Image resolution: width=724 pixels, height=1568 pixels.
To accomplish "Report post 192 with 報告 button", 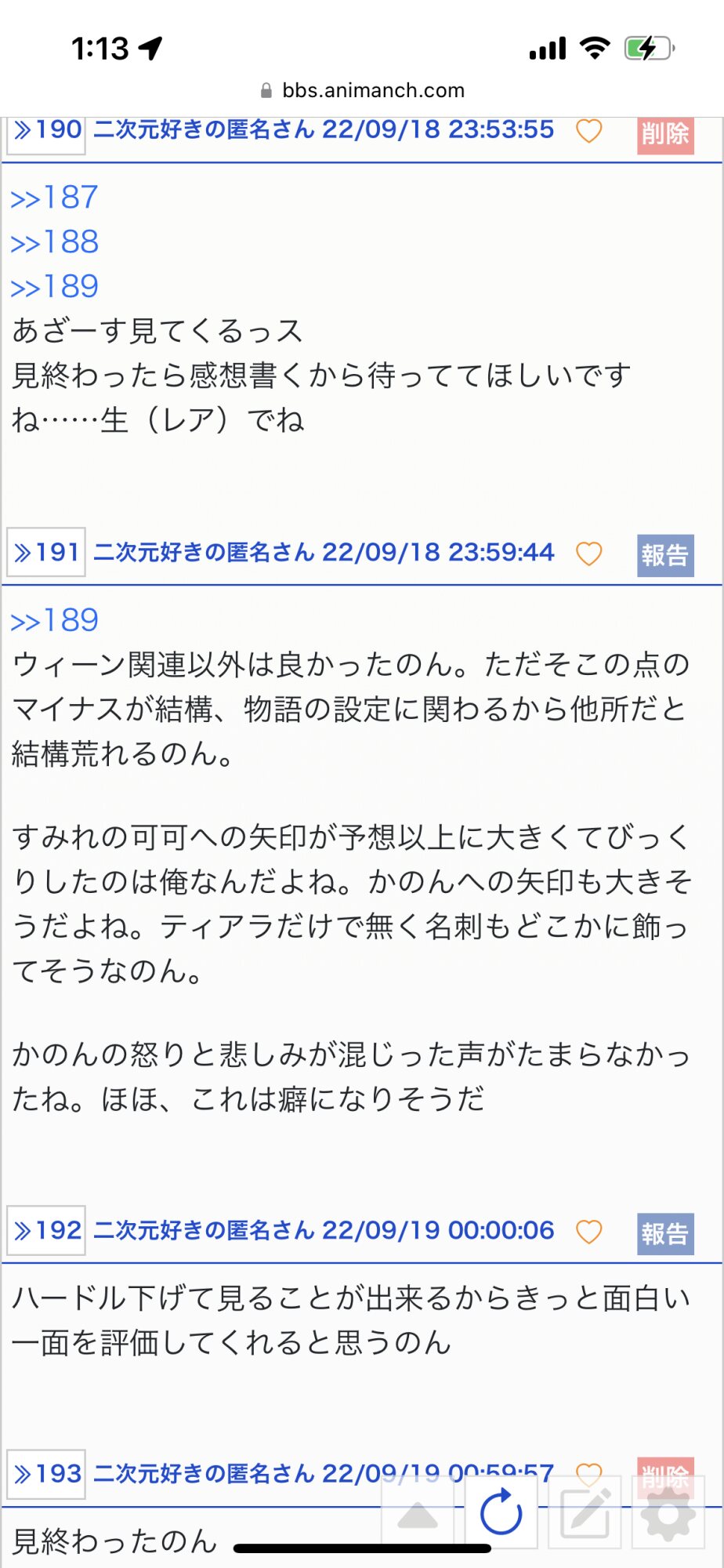I will (x=665, y=1233).
